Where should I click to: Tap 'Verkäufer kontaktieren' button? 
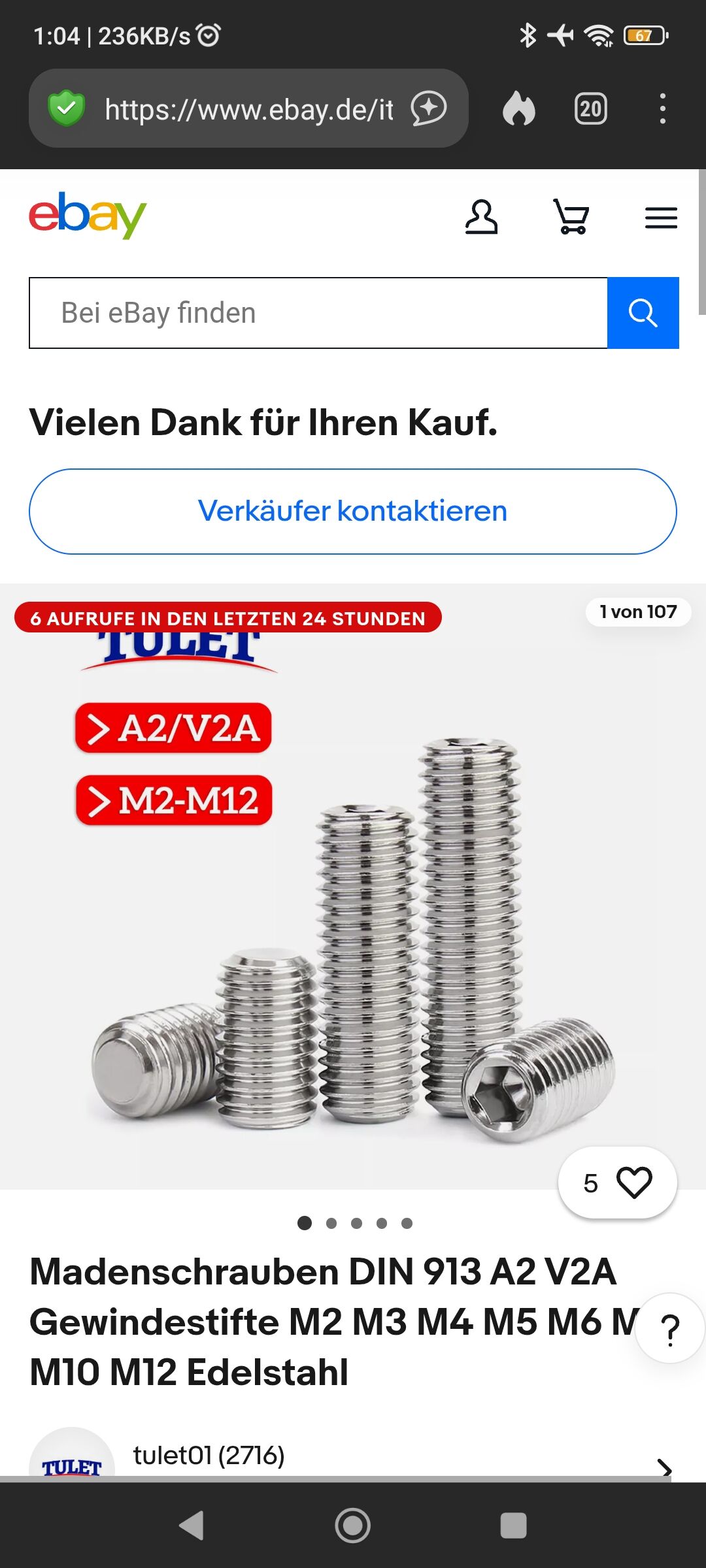pyautogui.click(x=353, y=511)
